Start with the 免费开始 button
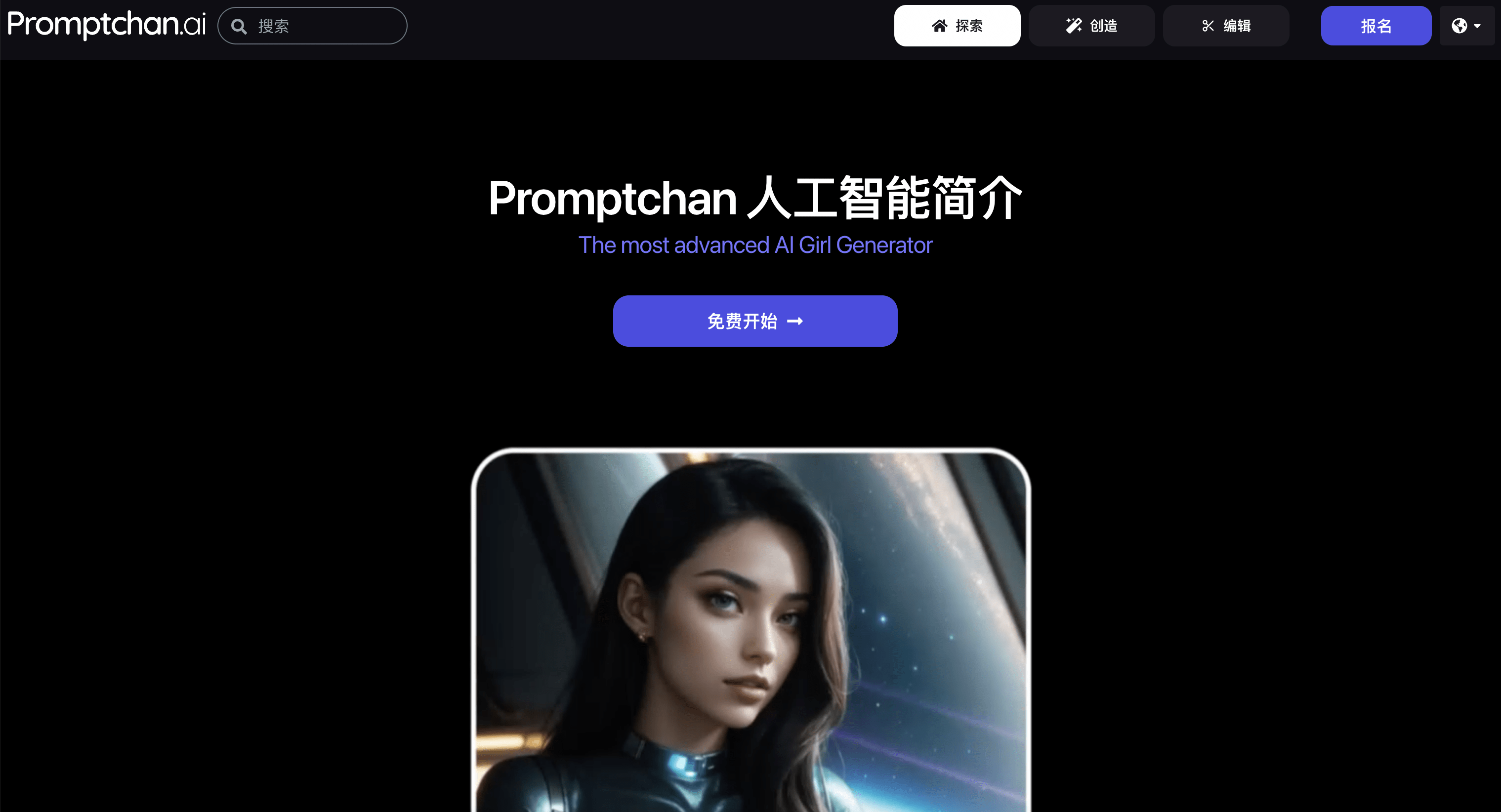1501x812 pixels. 754,321
